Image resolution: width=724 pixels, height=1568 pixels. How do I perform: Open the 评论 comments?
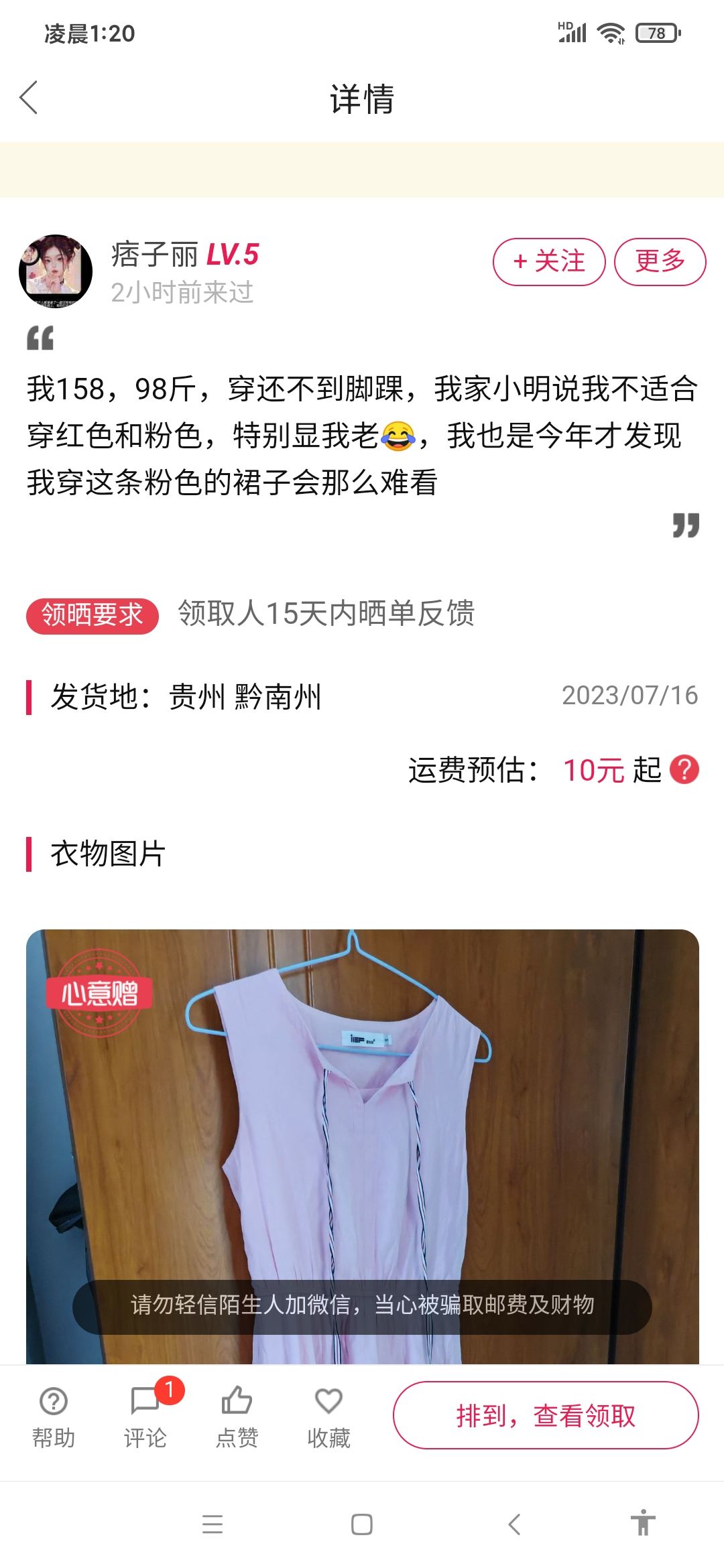pos(145,1417)
